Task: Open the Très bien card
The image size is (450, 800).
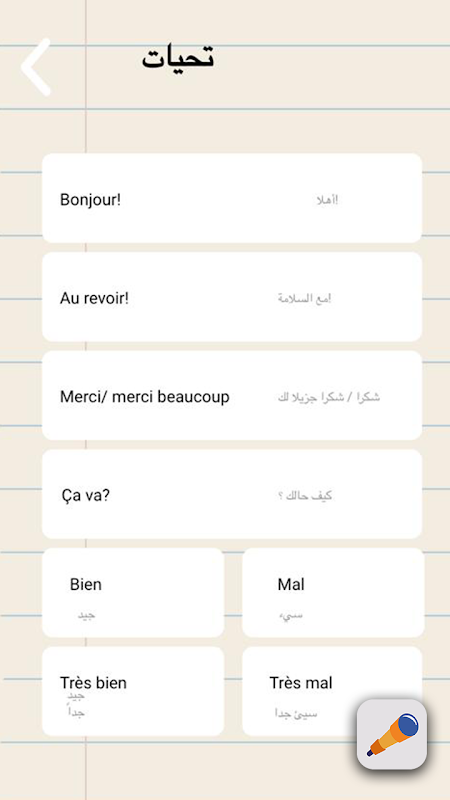Action: point(133,691)
